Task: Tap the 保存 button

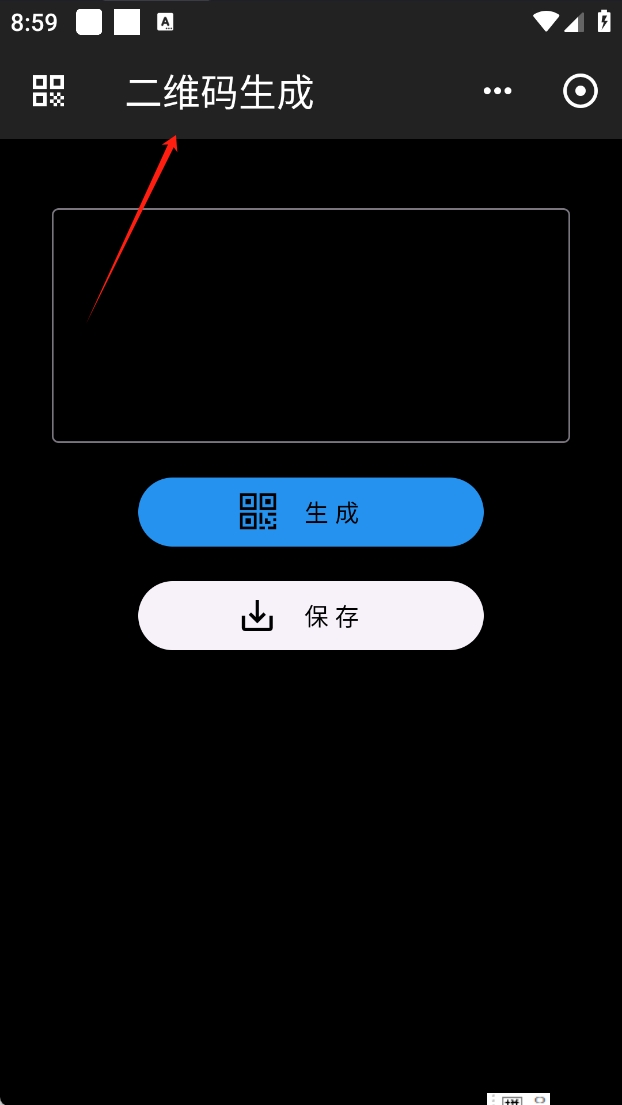Action: coord(310,616)
